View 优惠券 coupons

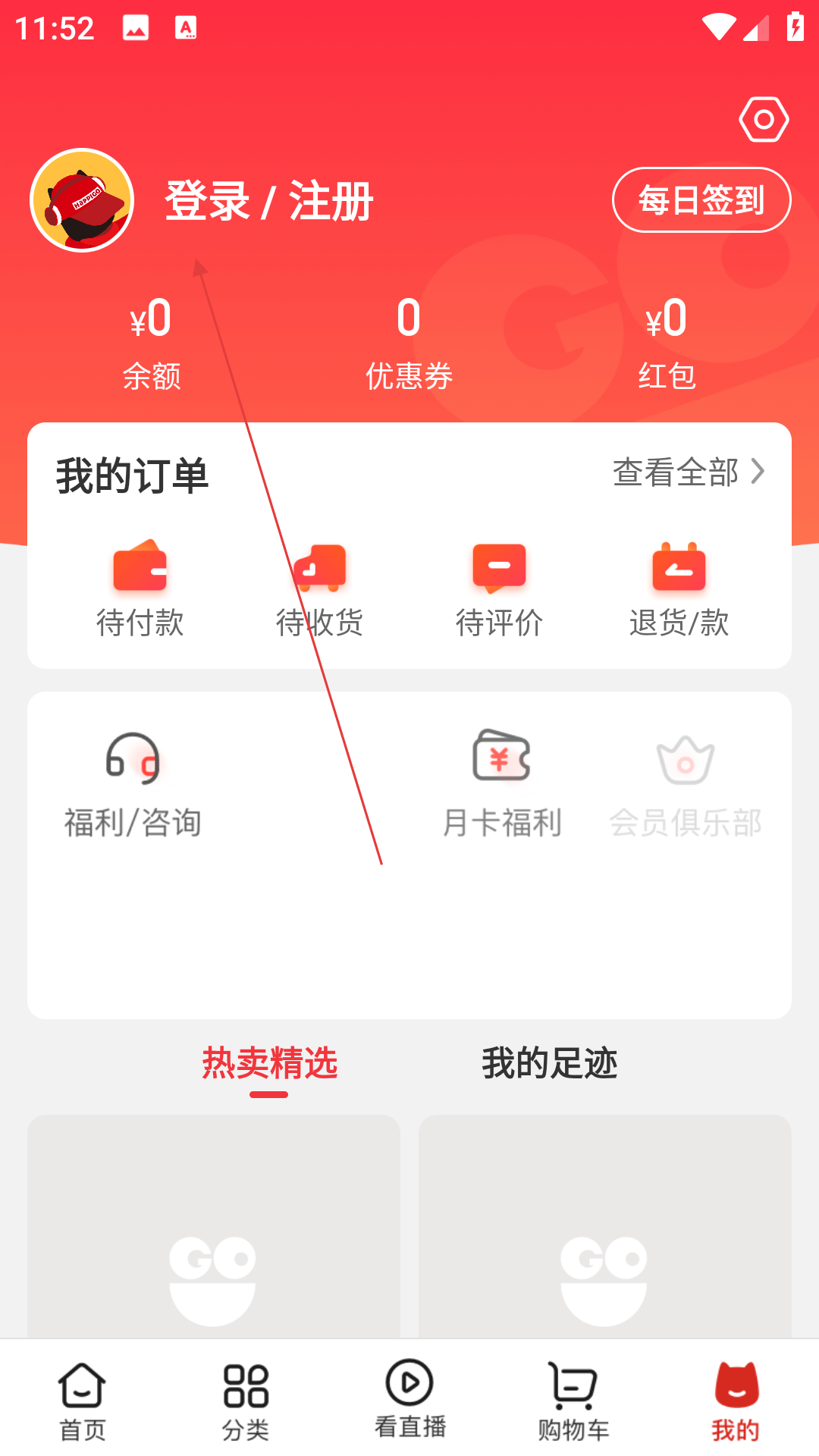[409, 343]
